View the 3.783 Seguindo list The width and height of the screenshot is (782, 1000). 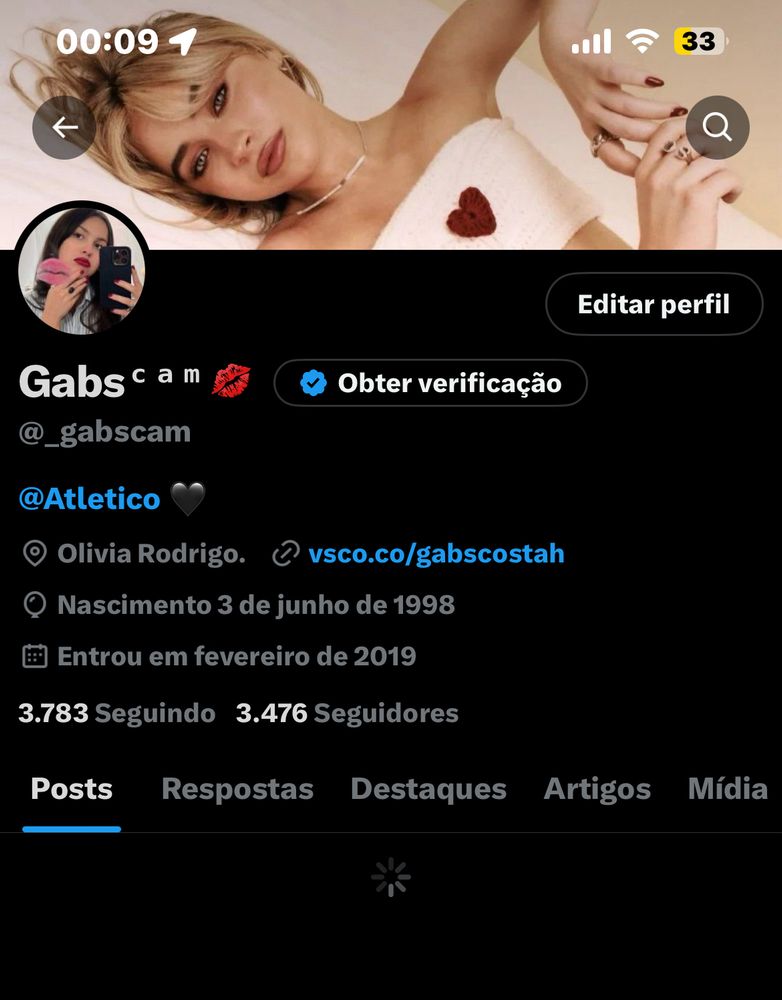click(117, 713)
